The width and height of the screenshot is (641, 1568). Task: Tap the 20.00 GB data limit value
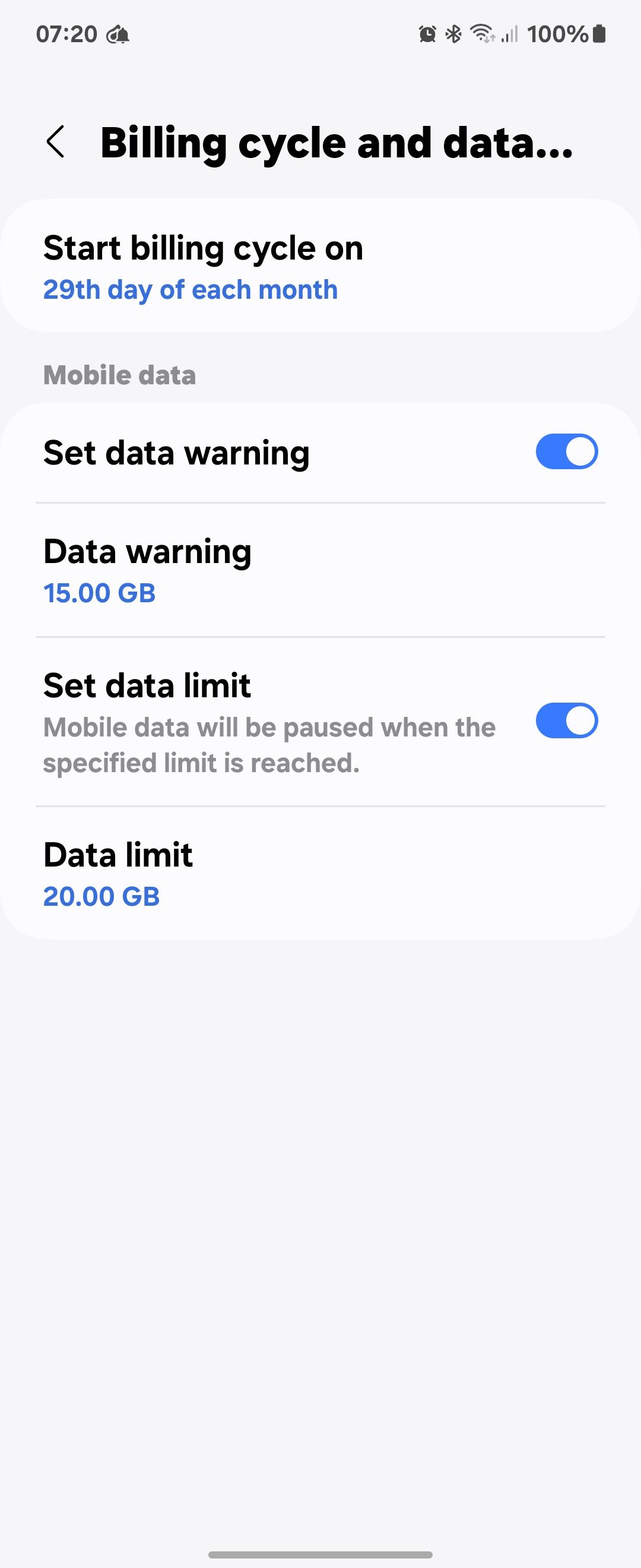101,896
